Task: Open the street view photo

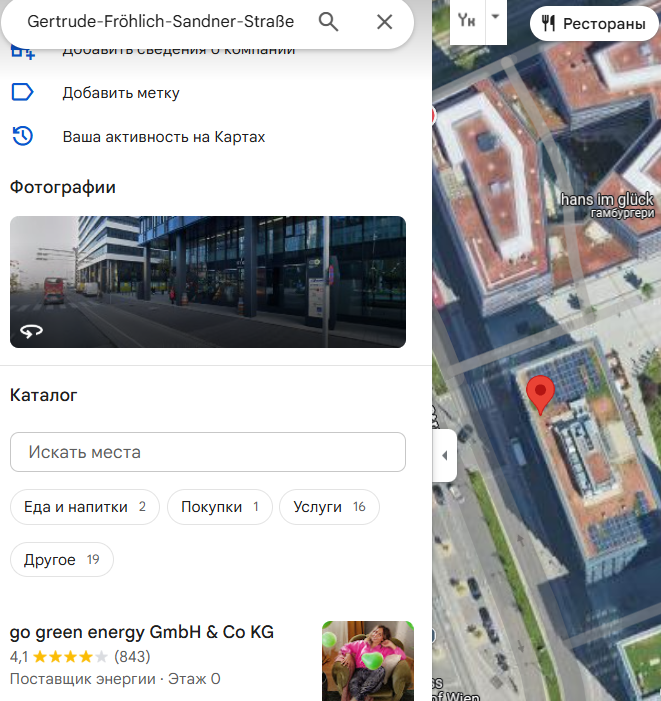Action: [x=208, y=282]
